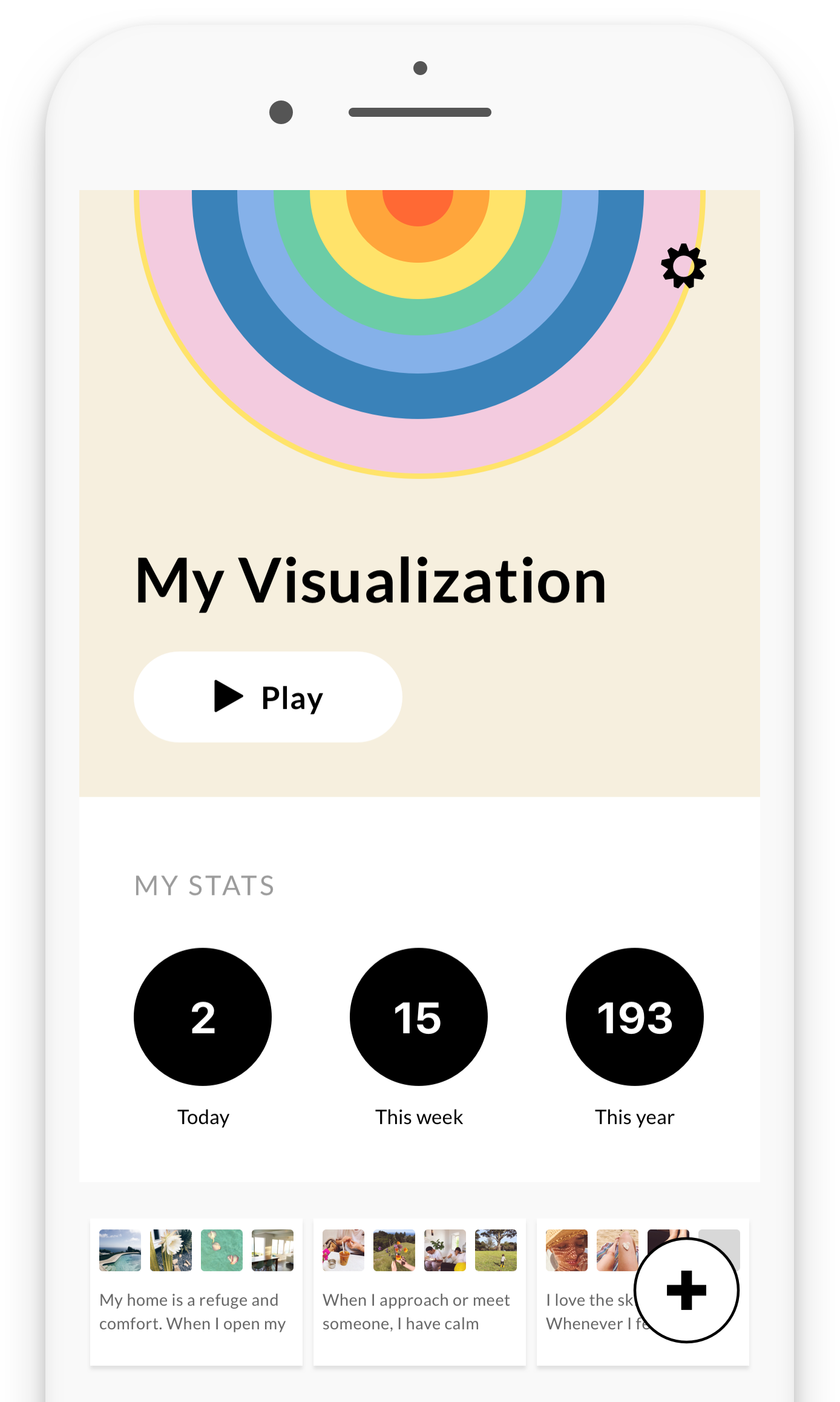This screenshot has width=840, height=1402.
Task: Open the "My home is a refuge" card
Action: click(196, 1292)
